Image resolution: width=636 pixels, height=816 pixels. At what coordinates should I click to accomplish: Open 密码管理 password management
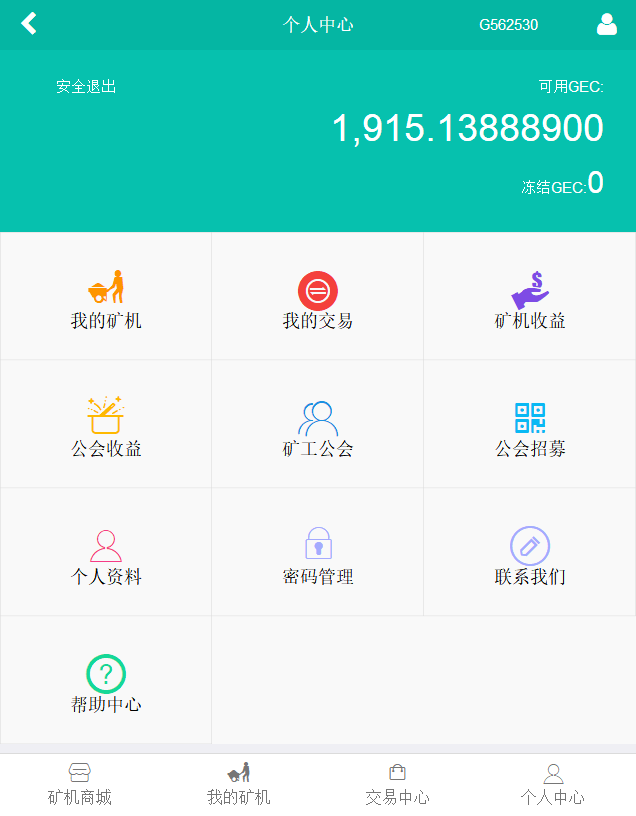(x=317, y=554)
